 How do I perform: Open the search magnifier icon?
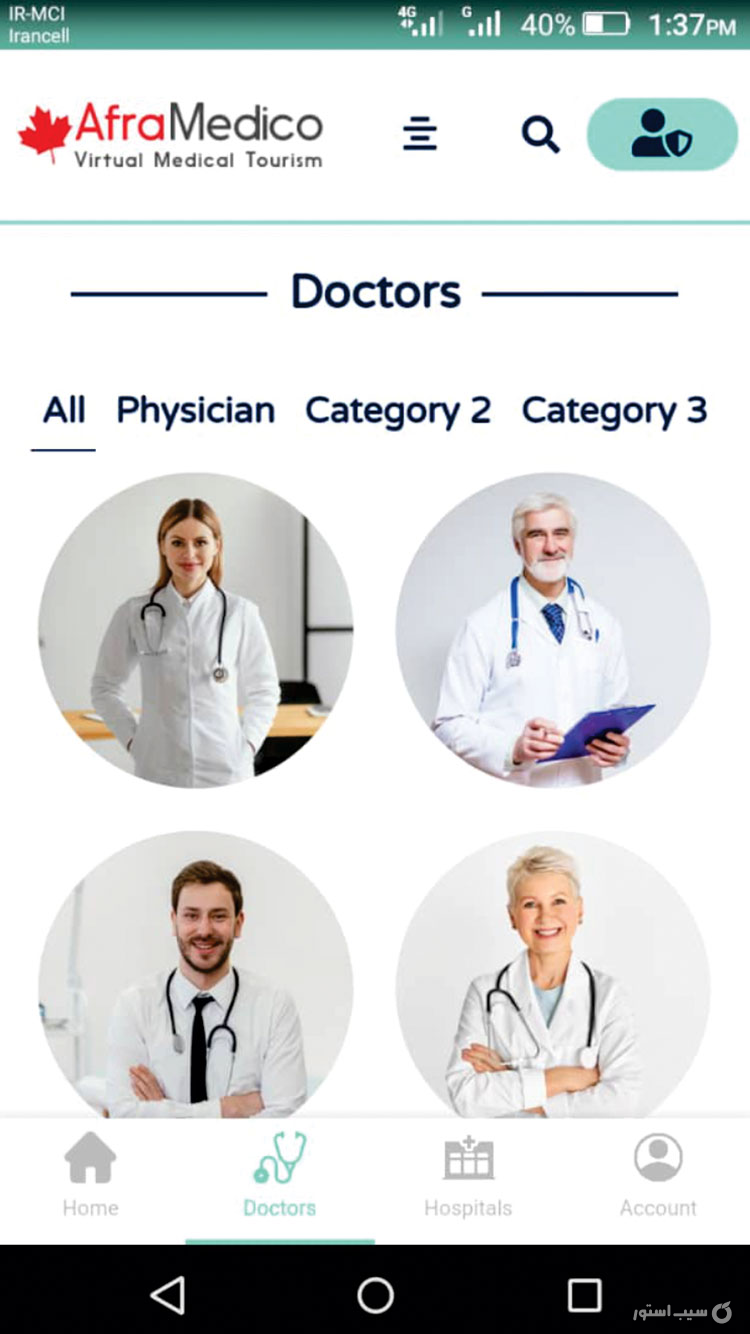[540, 134]
